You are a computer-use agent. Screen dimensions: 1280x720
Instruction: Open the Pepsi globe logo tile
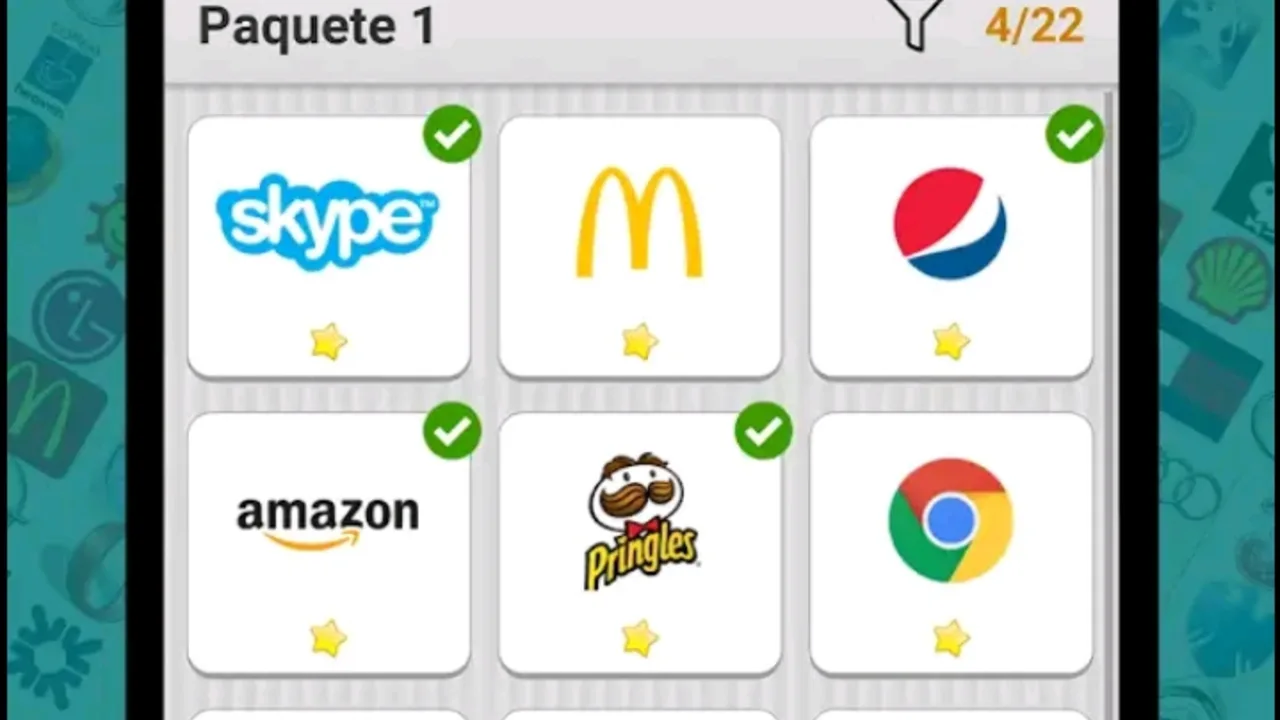tap(950, 246)
